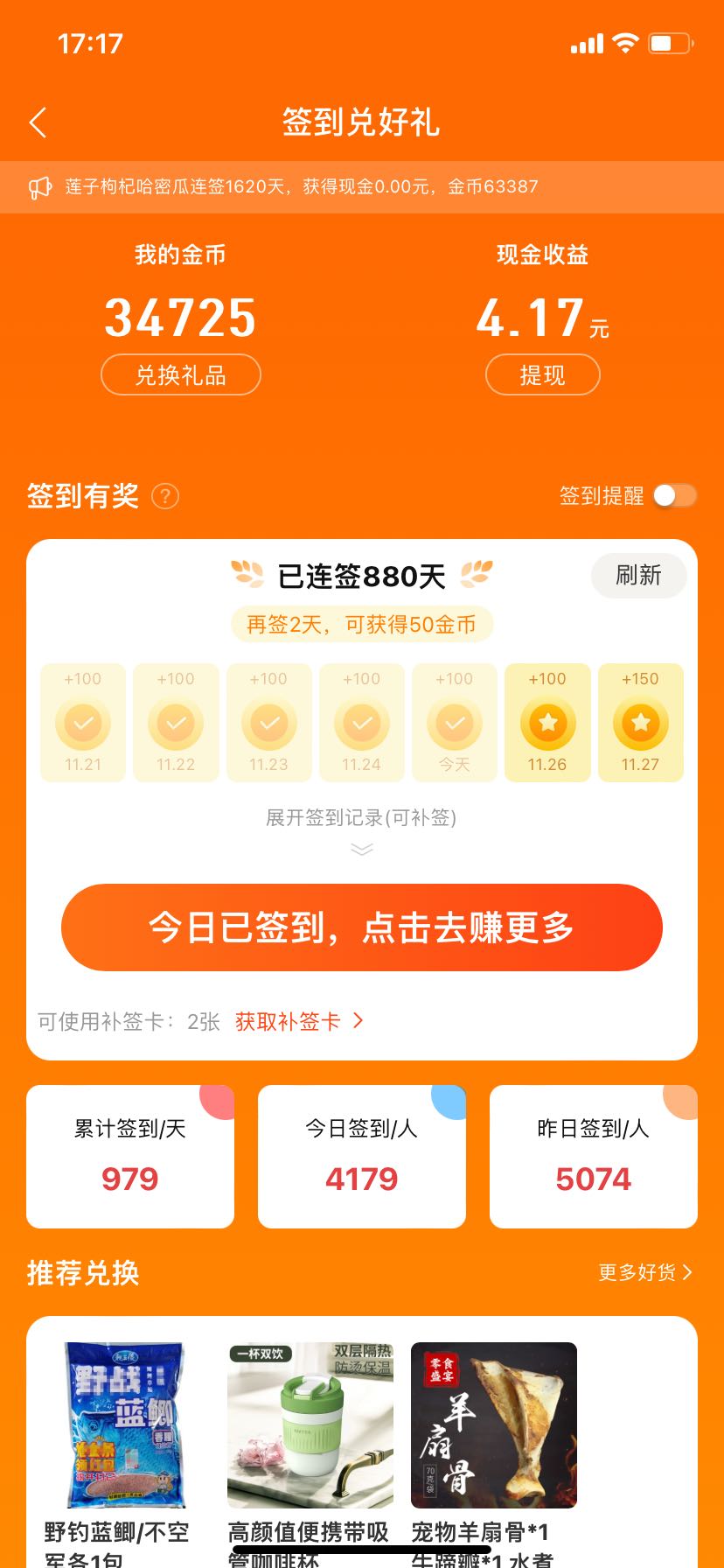Go back using the top-left arrow
The width and height of the screenshot is (724, 1568).
pos(38,123)
